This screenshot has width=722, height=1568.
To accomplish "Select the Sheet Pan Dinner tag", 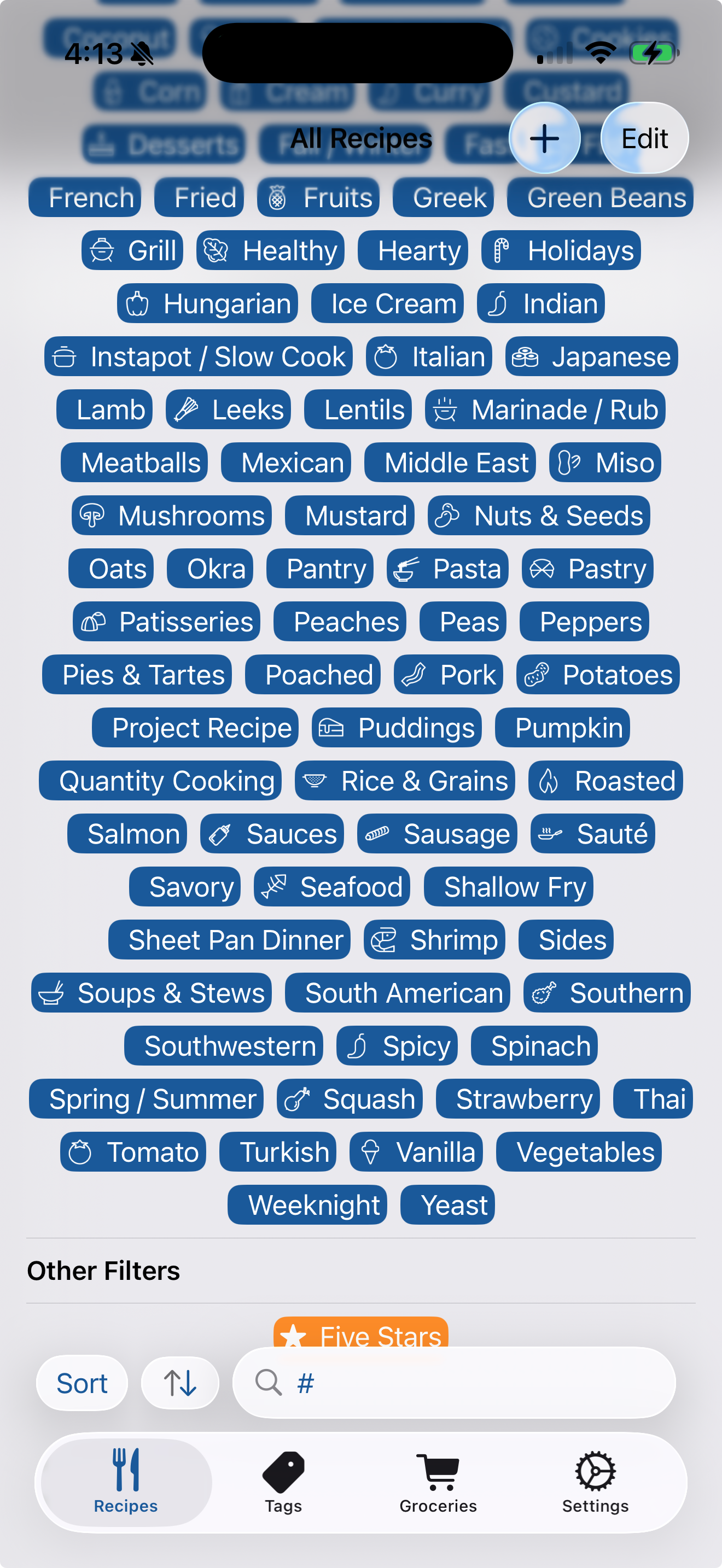I will click(x=230, y=939).
